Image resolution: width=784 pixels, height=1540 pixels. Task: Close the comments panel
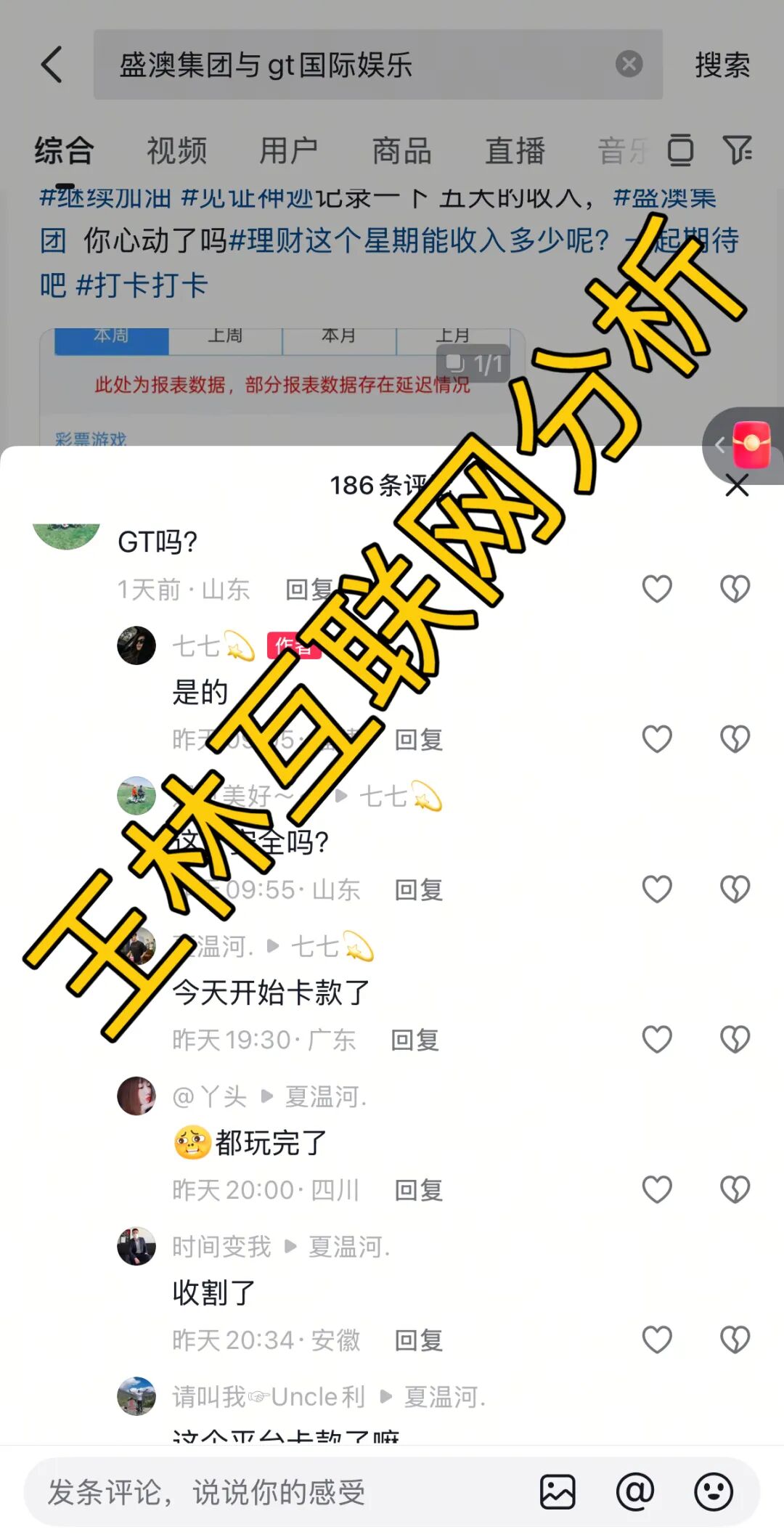point(737,486)
